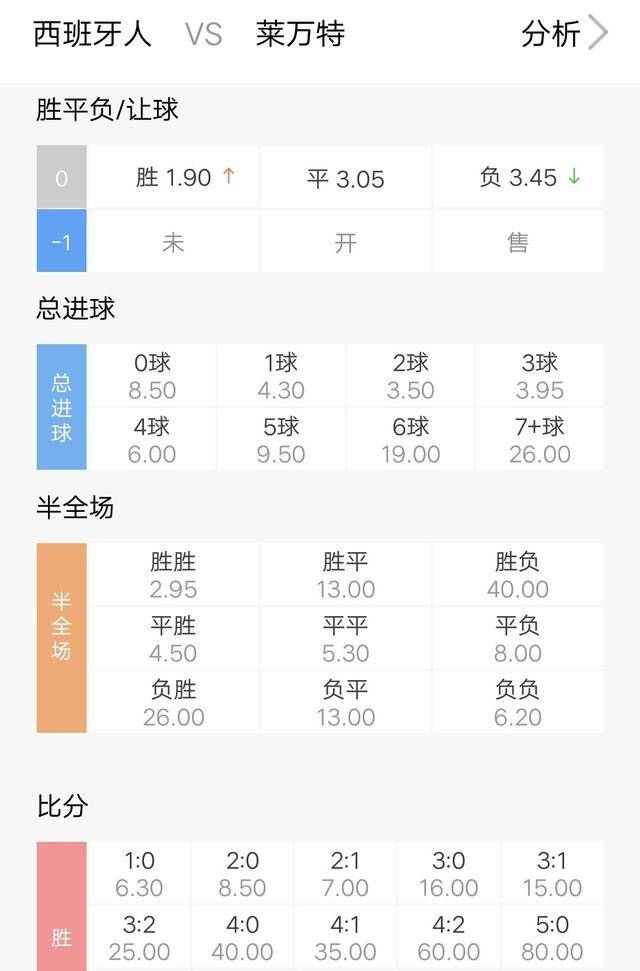Select 胜 1.90 win odds
This screenshot has width=640, height=971.
coord(173,178)
